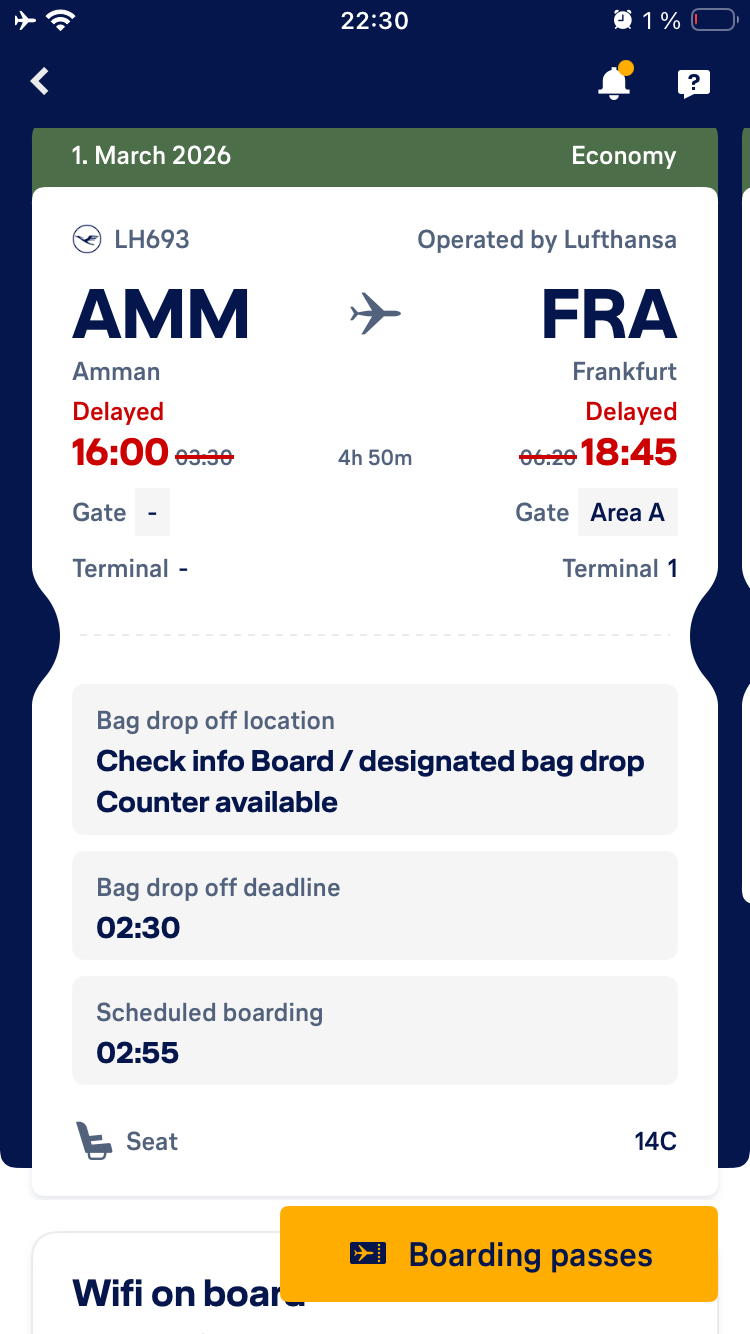Open Boarding passes
750x1334 pixels.
click(x=498, y=1254)
